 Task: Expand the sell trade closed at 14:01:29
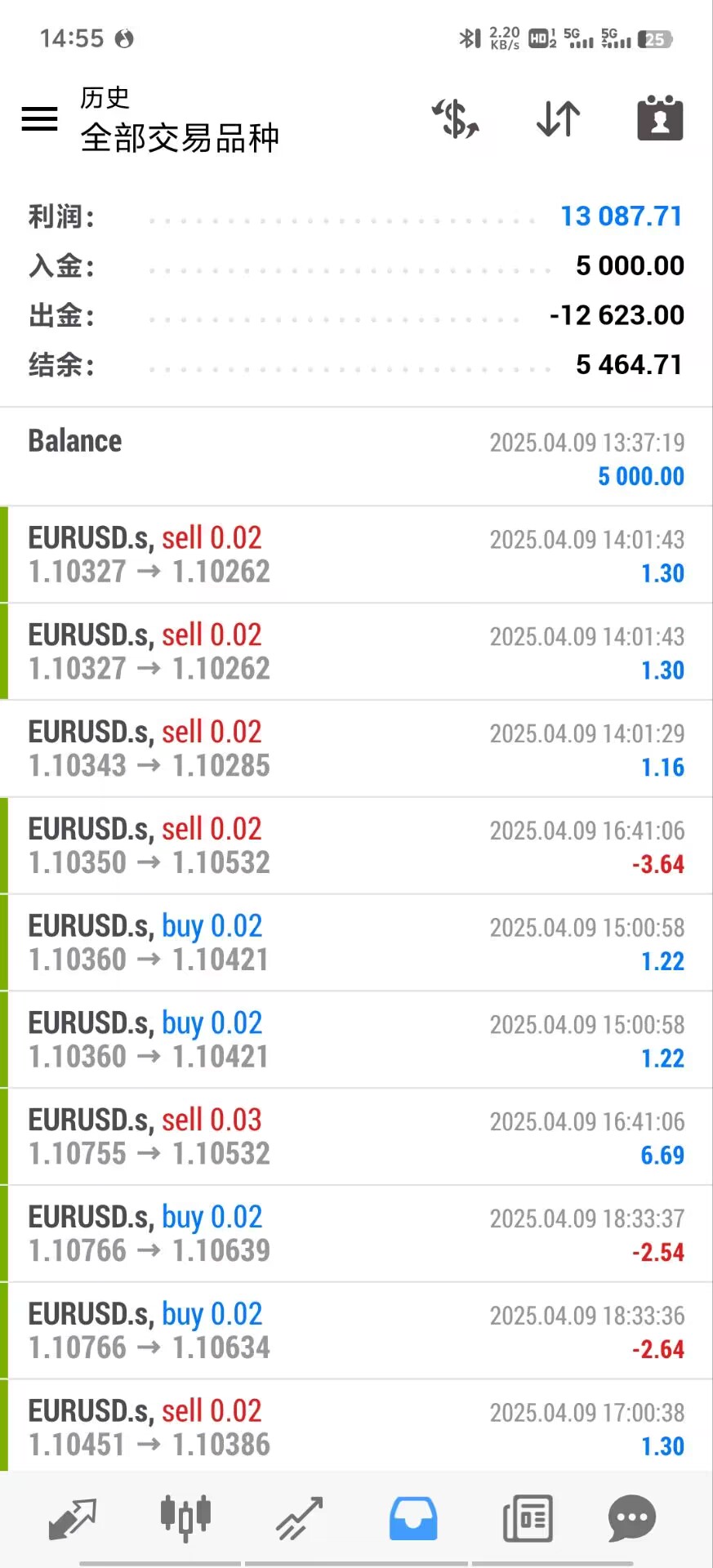click(x=356, y=749)
